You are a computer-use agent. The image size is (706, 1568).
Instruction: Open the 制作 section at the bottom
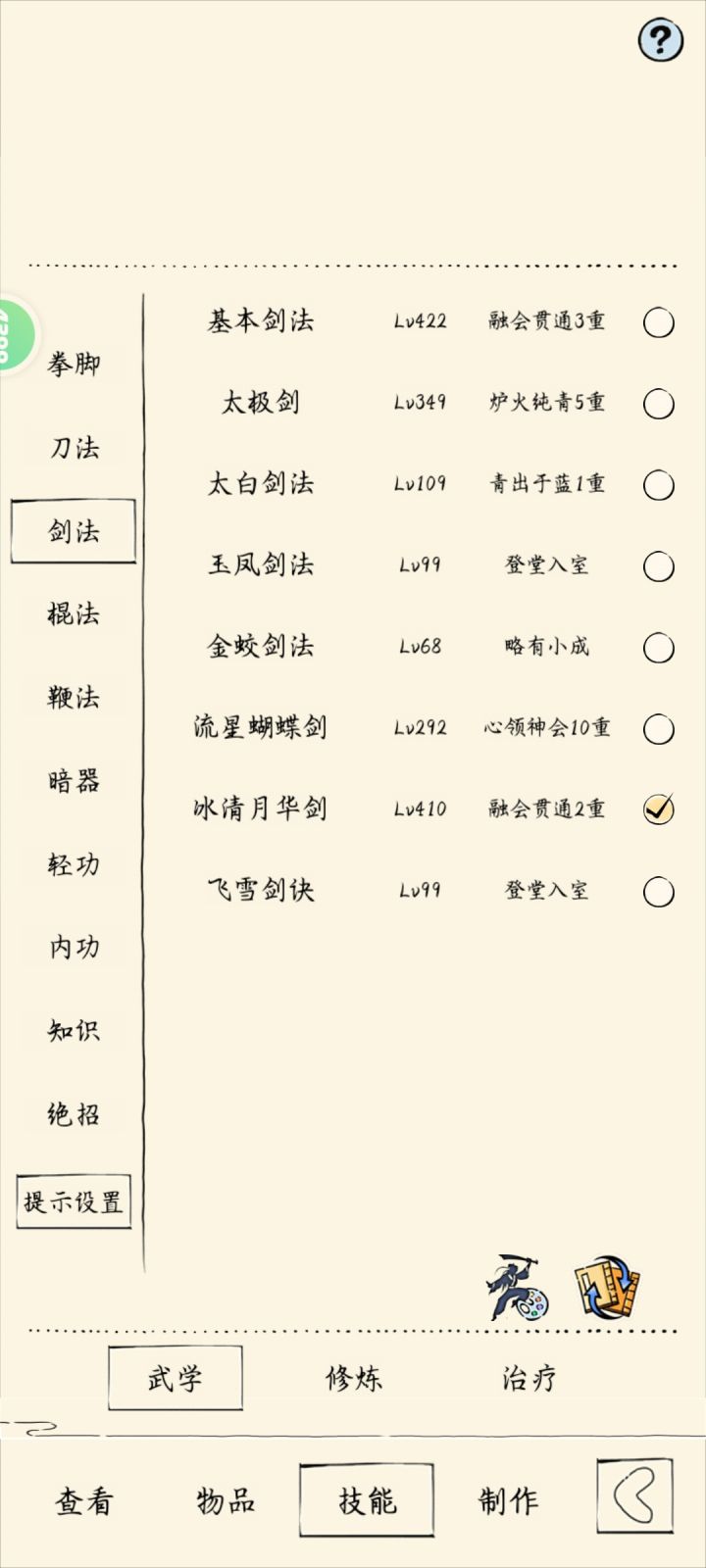click(x=508, y=1499)
